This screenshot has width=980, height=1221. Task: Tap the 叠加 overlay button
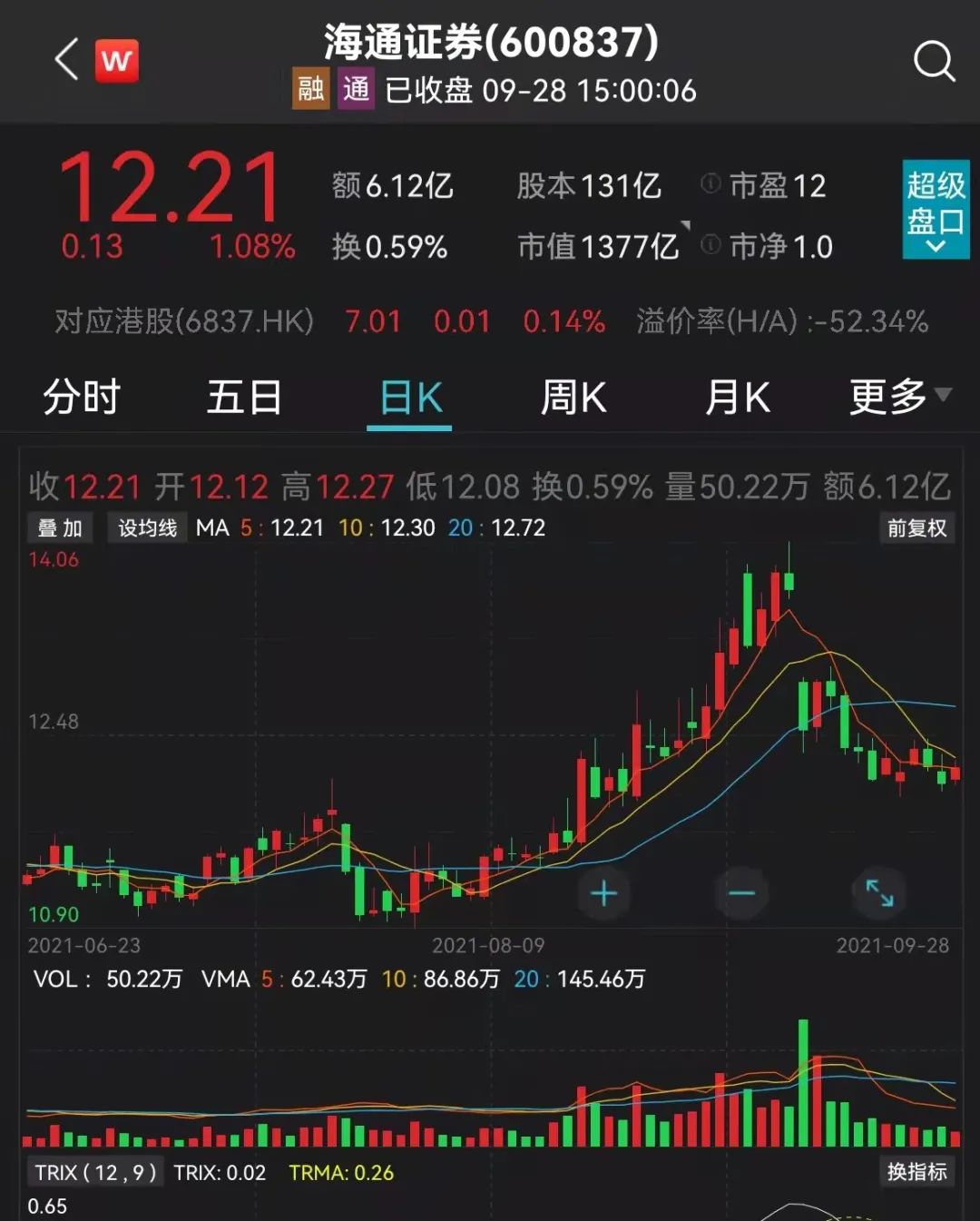coord(60,527)
